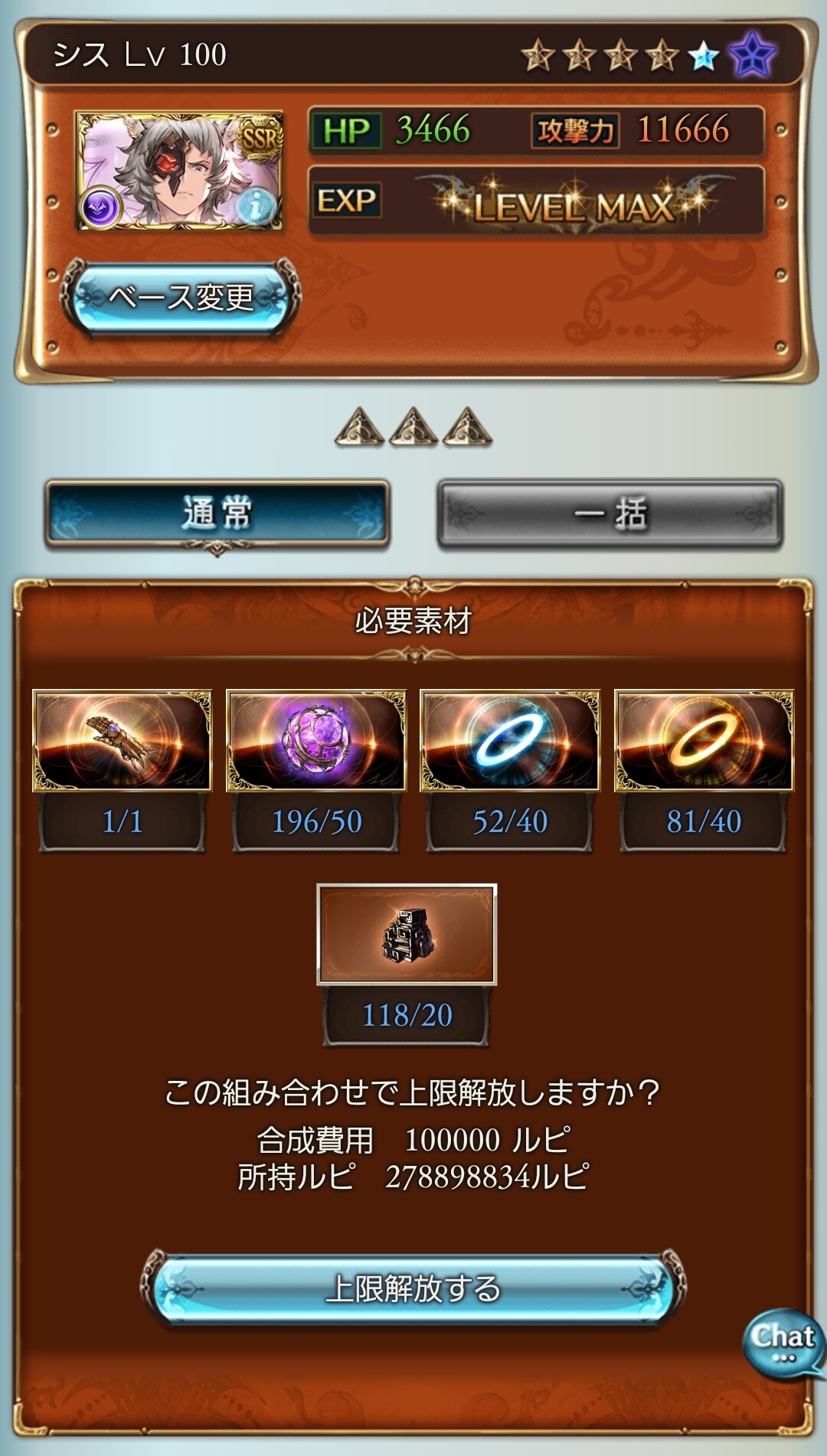Switch to the 通常 tab
Screen dimensions: 827x1456
(x=217, y=513)
